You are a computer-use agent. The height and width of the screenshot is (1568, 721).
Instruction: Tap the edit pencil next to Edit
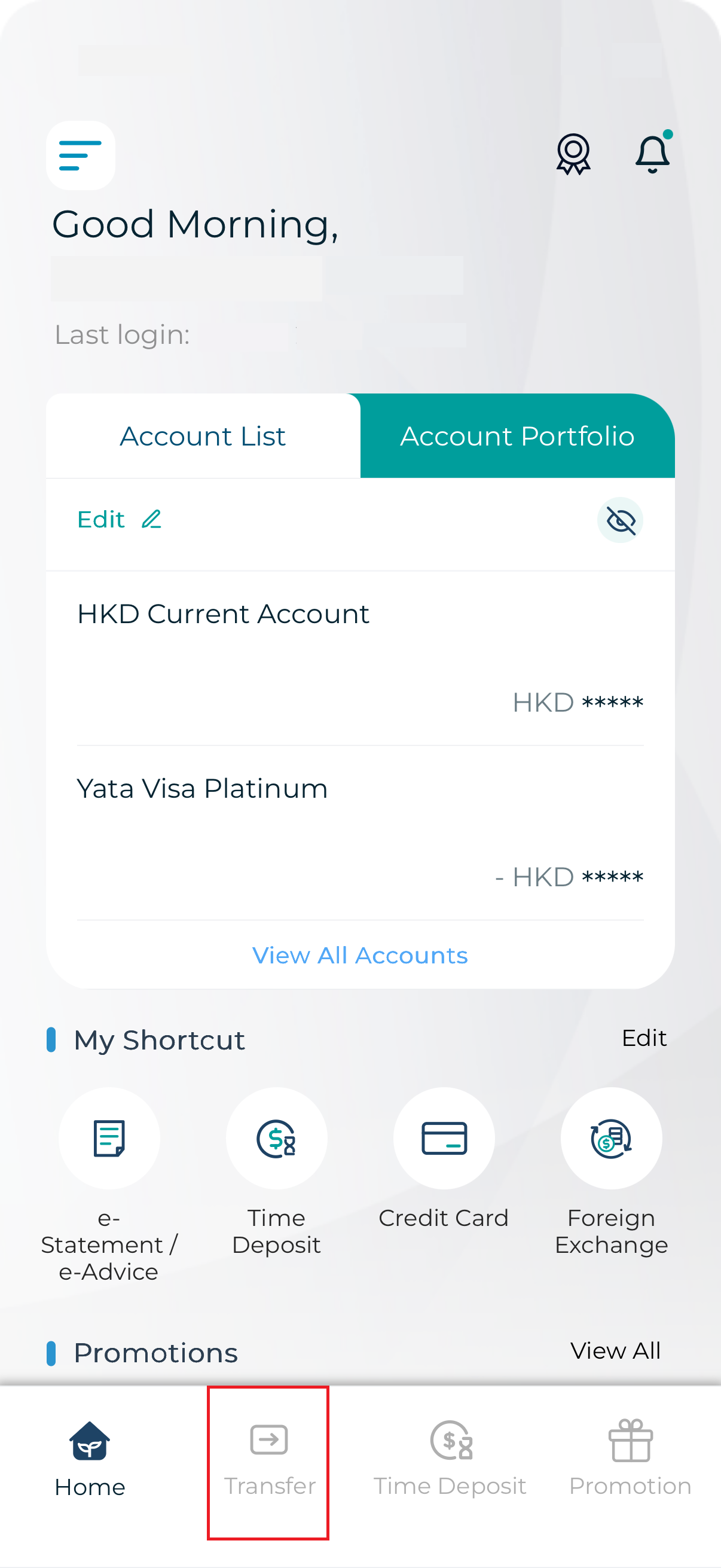click(150, 519)
